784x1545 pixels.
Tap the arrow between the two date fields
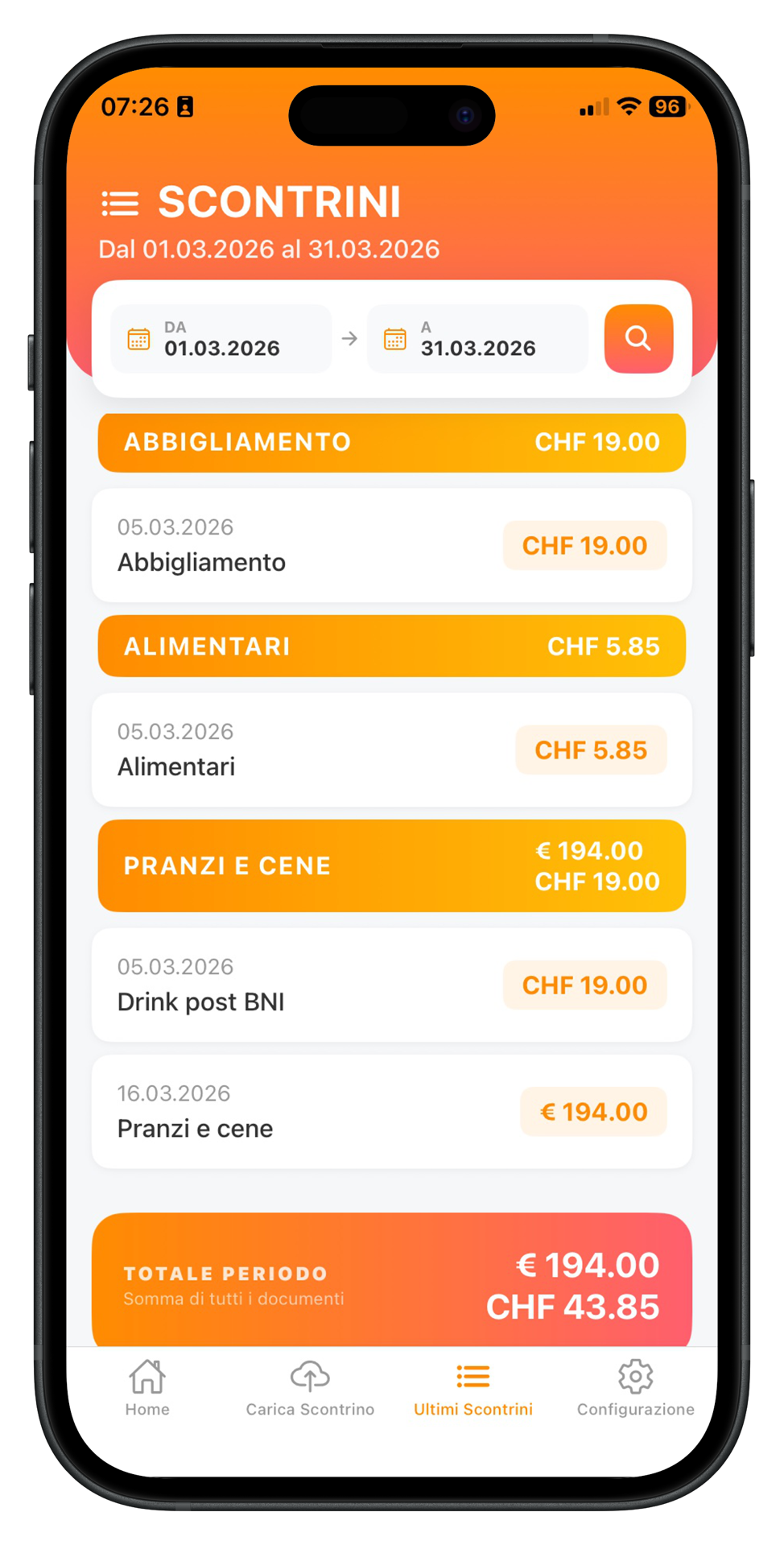tap(349, 339)
